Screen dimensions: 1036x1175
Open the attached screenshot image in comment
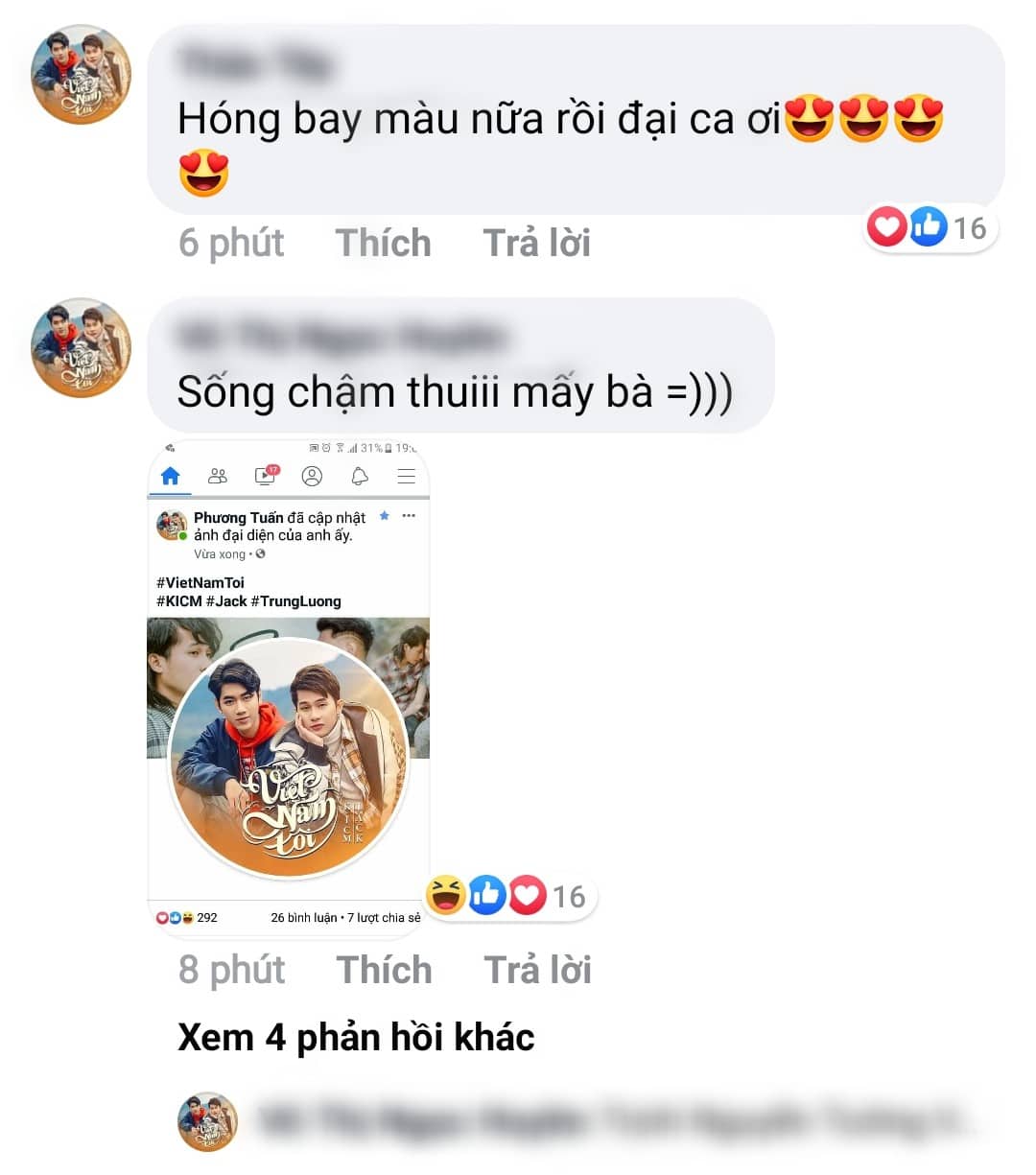click(x=288, y=691)
